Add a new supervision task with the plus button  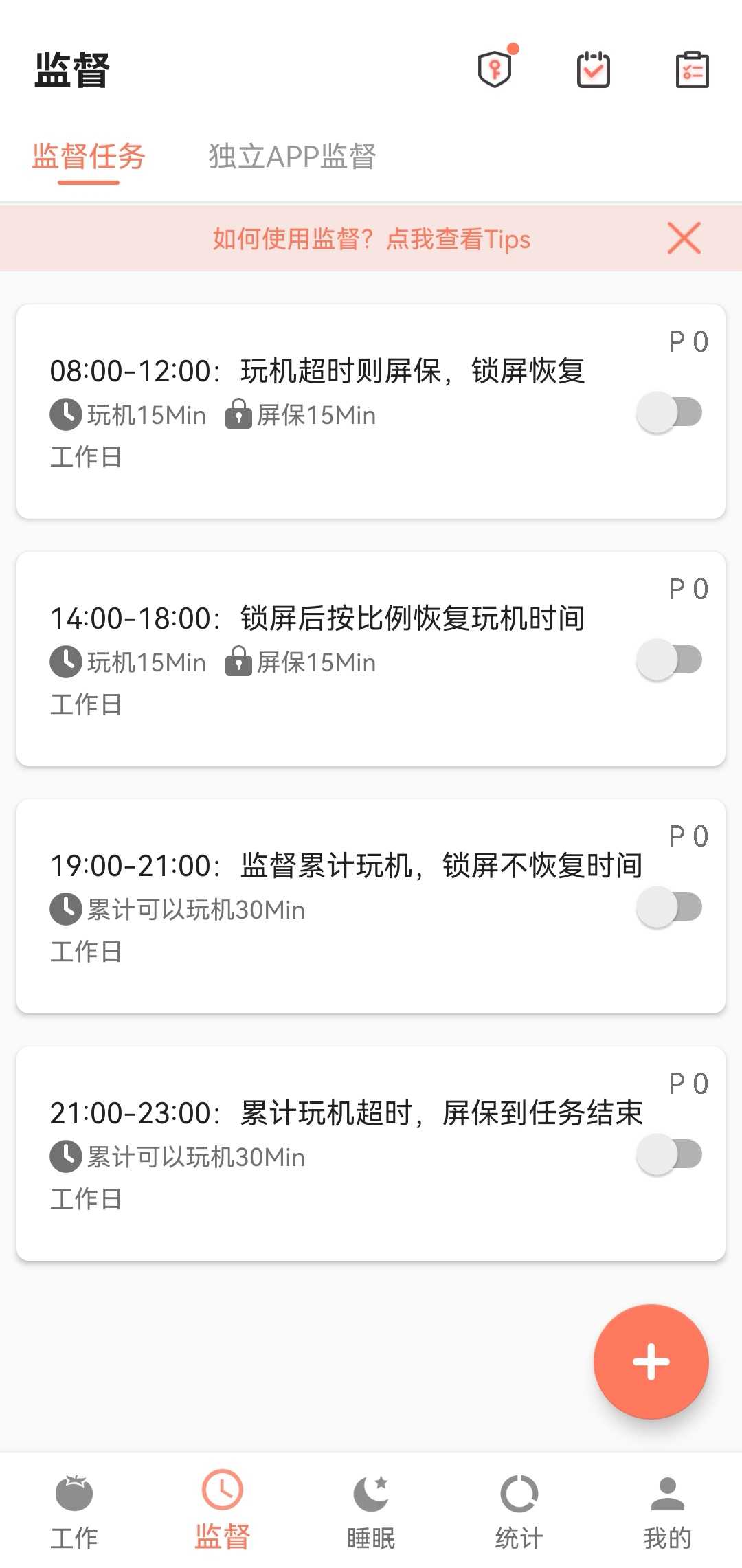tap(651, 1362)
